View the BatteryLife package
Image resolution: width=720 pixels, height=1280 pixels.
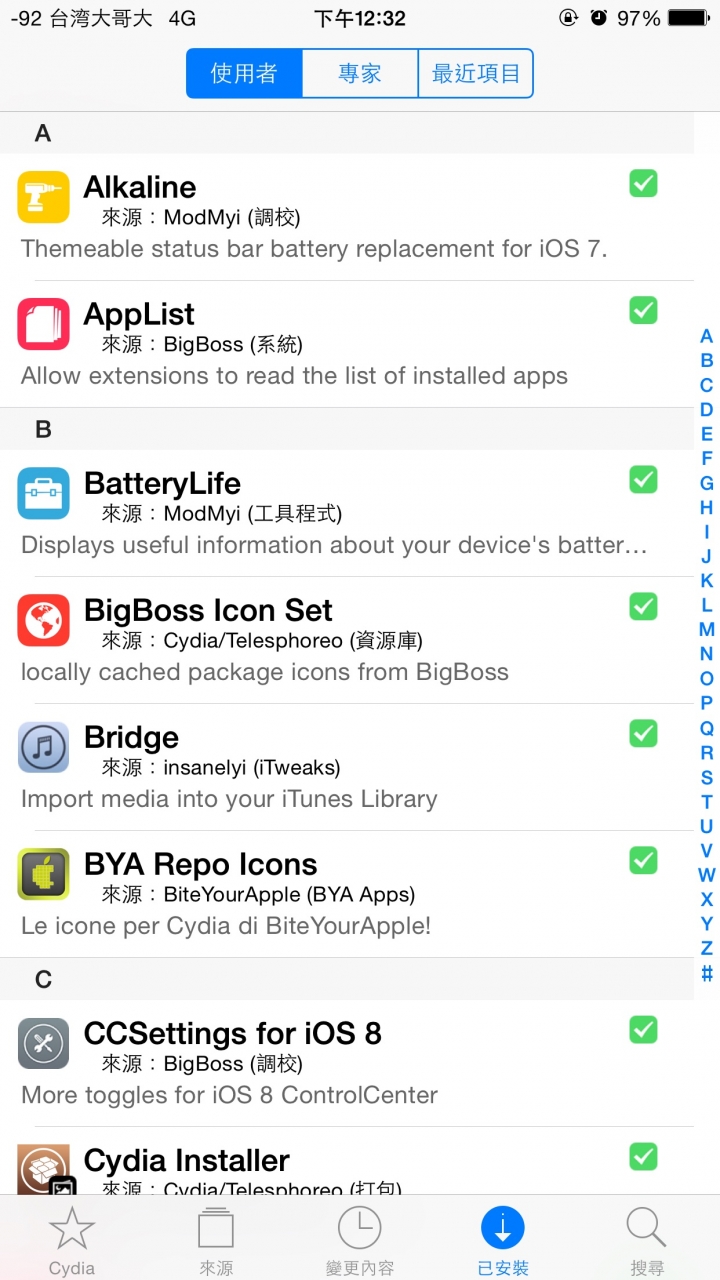[x=347, y=513]
